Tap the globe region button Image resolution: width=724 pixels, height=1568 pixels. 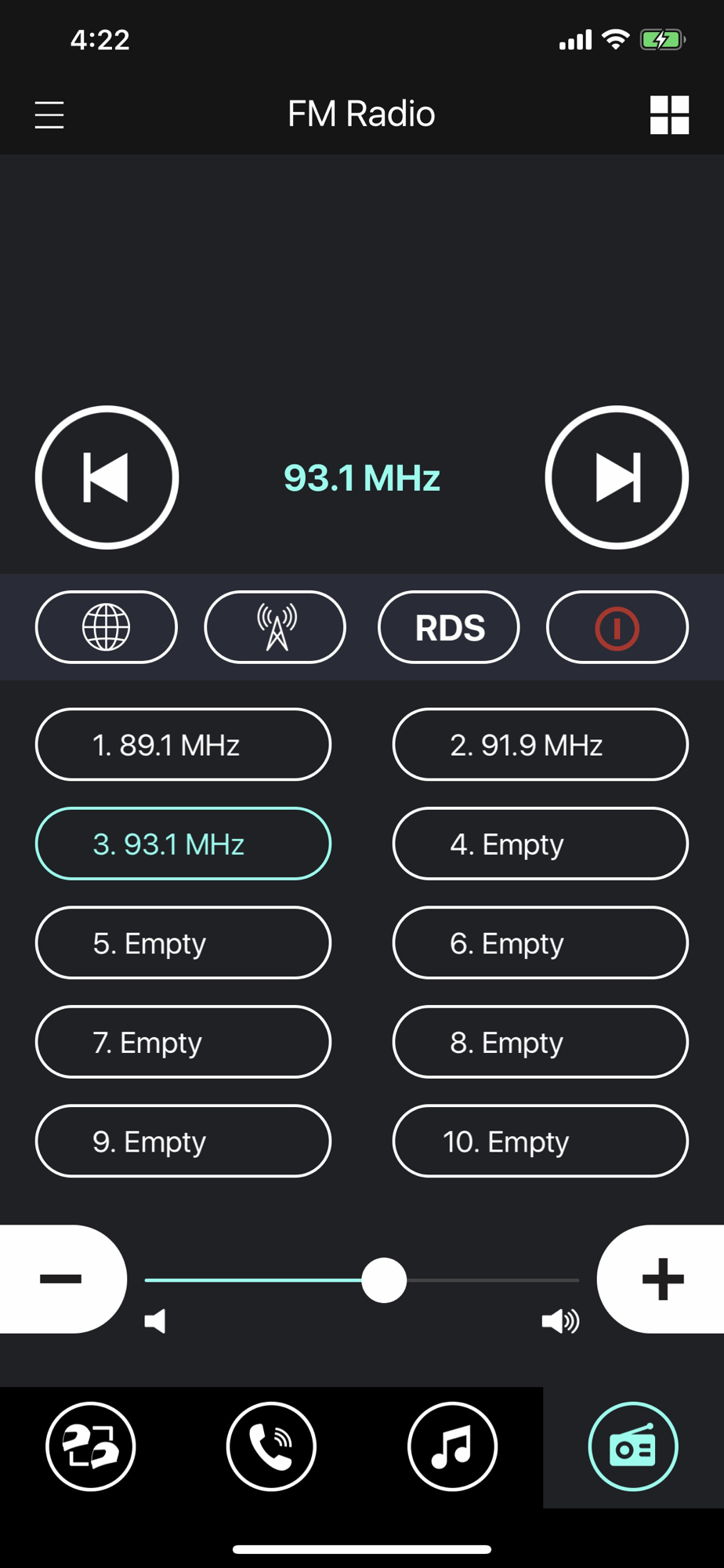point(107,627)
